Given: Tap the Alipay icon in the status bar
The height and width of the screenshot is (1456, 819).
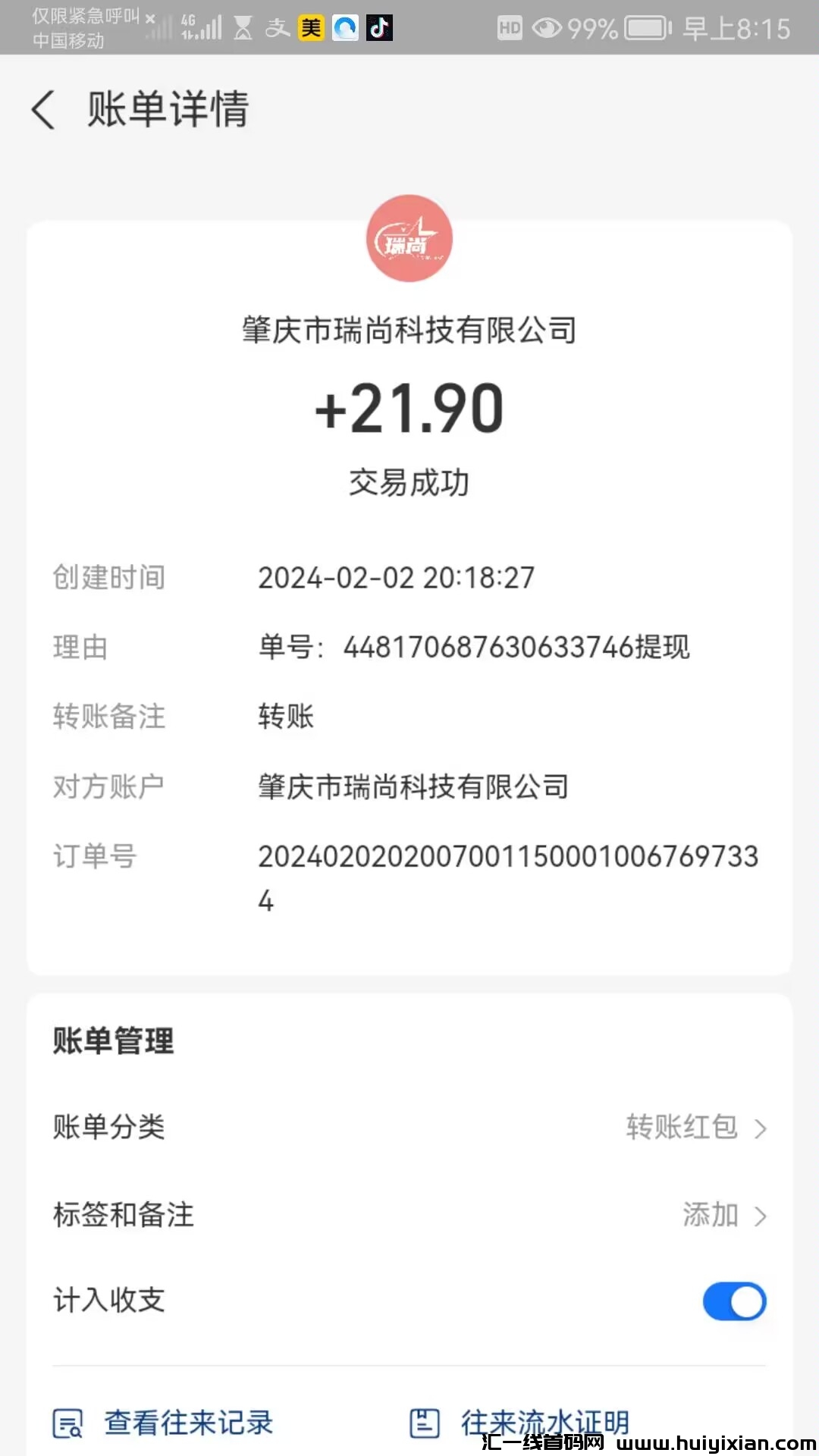Looking at the screenshot, I should pyautogui.click(x=276, y=28).
